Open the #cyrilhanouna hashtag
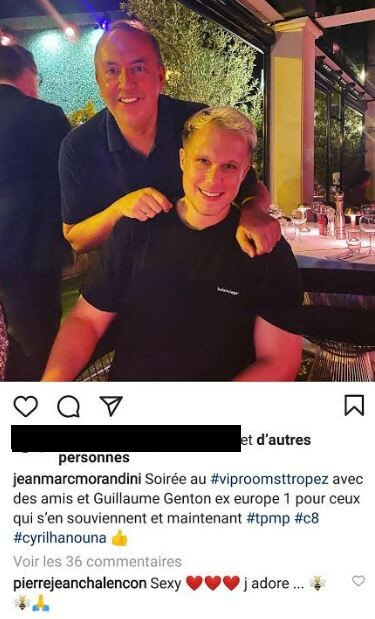 (60, 538)
